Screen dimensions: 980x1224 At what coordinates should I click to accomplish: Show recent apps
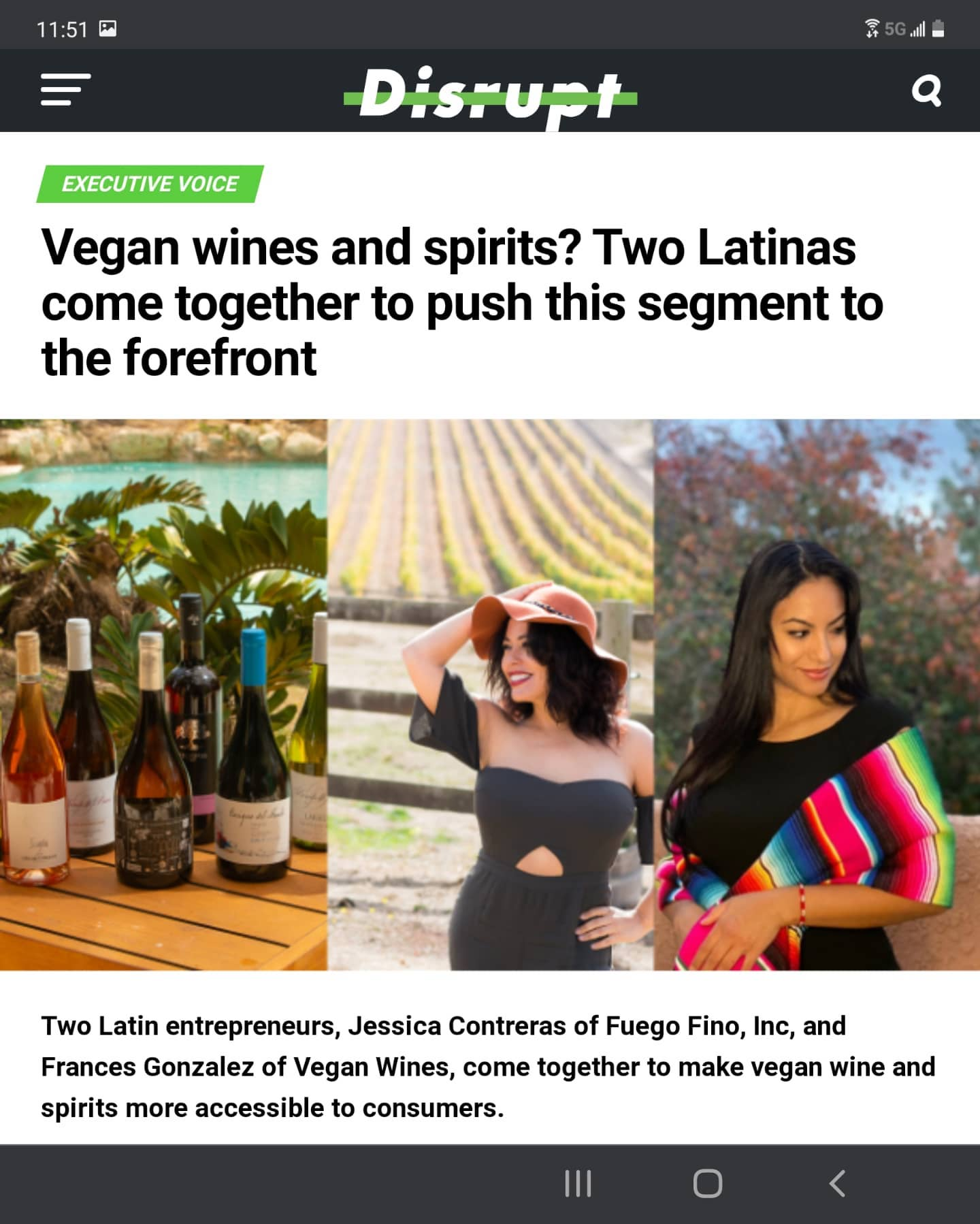578,1183
